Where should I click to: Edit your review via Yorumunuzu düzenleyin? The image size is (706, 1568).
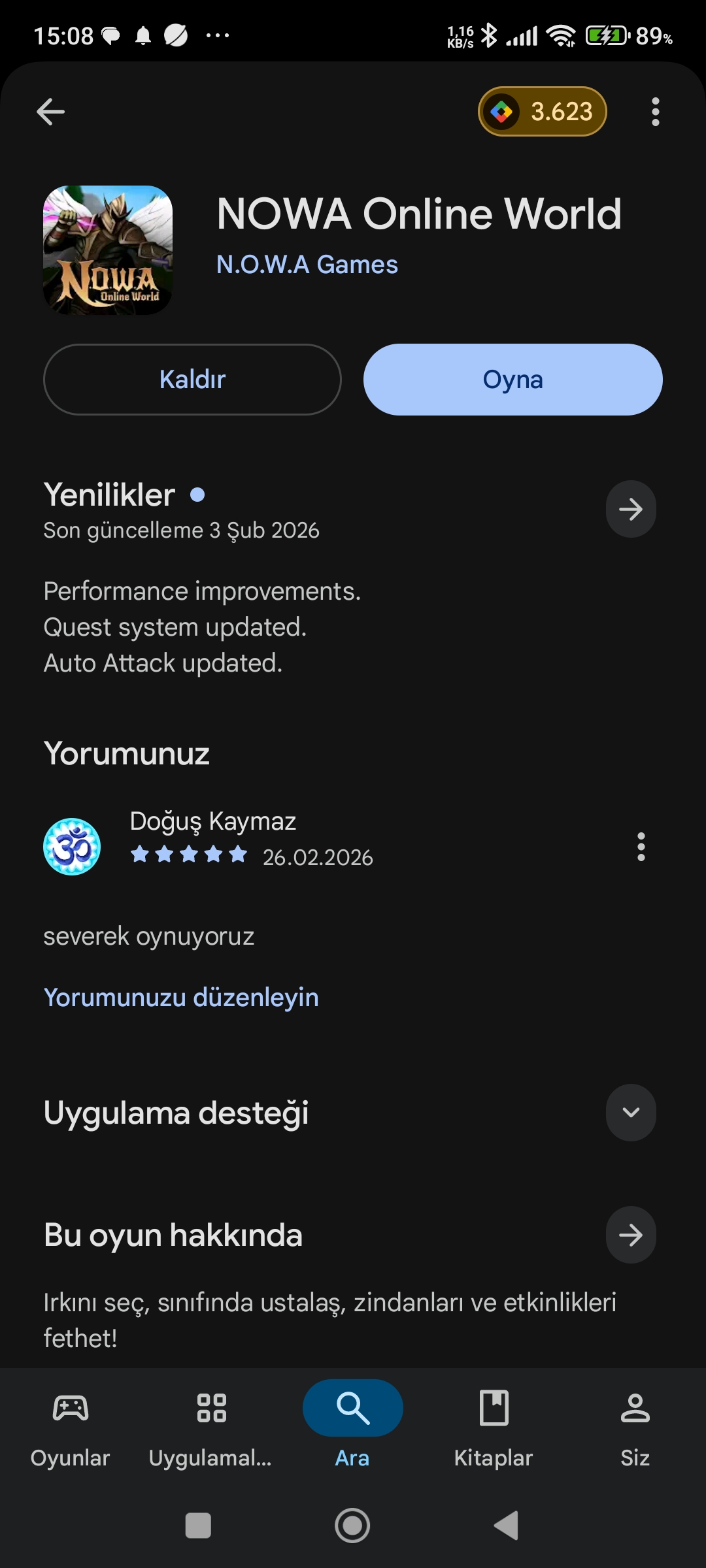[x=181, y=998]
